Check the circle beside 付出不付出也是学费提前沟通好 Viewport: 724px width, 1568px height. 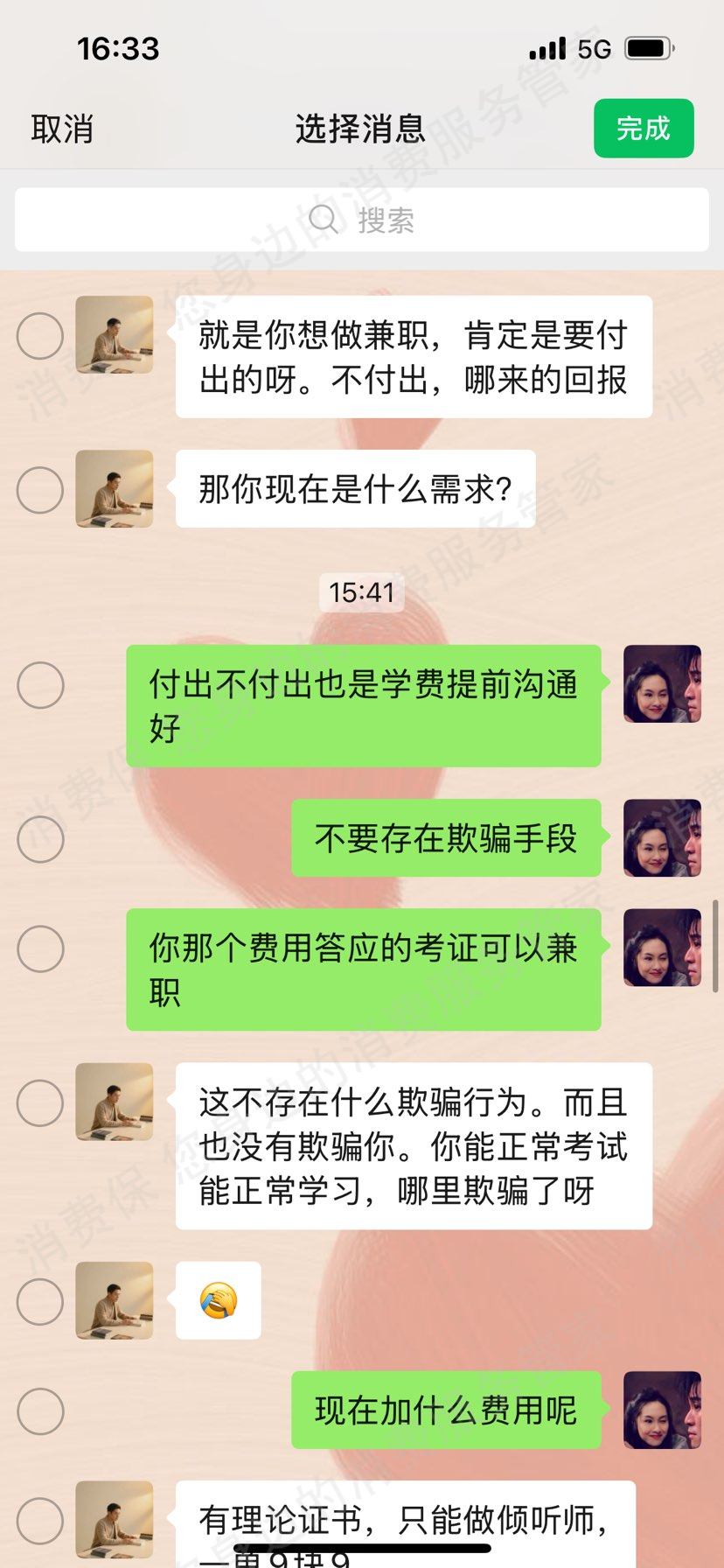38,683
